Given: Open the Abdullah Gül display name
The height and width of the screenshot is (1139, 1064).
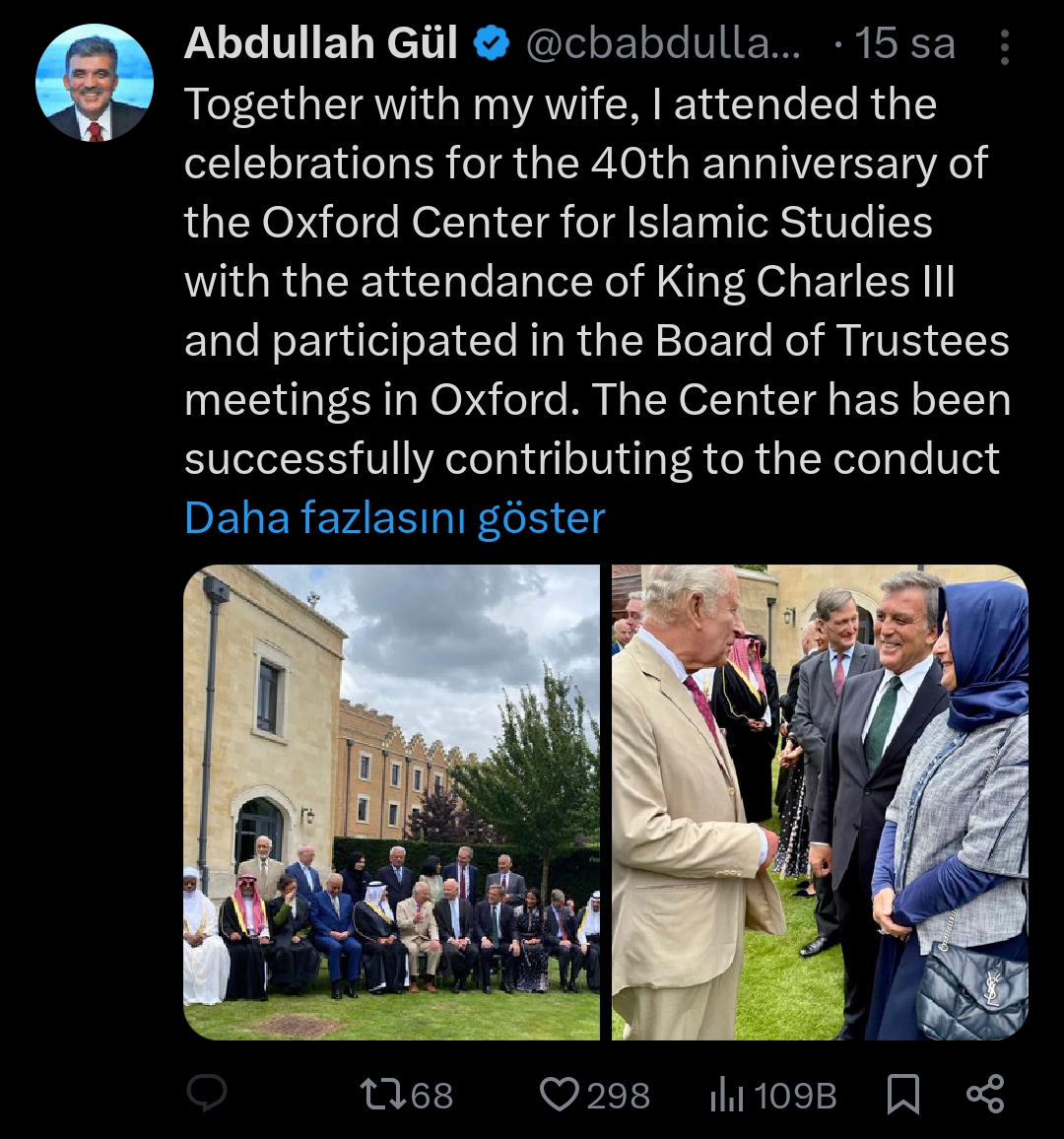Looking at the screenshot, I should tap(321, 43).
